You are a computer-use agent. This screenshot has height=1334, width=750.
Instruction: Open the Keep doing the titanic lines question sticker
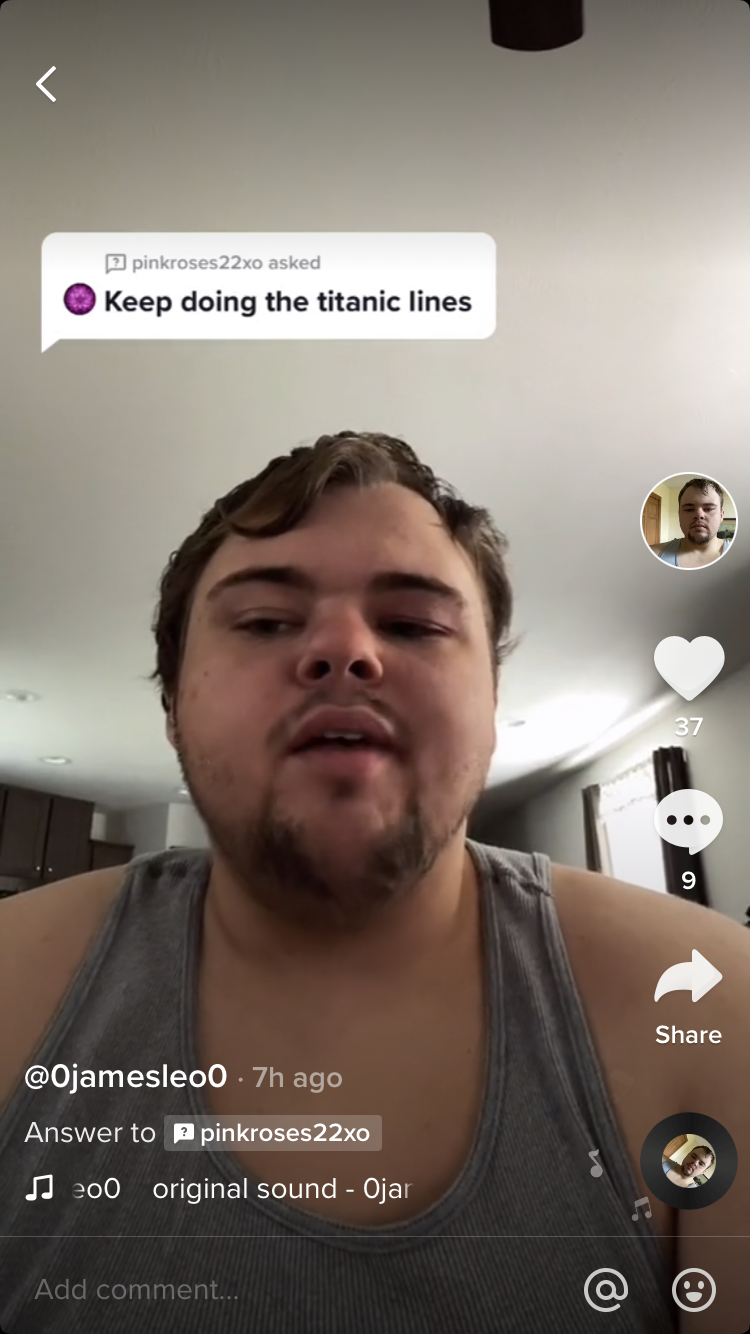click(x=268, y=288)
